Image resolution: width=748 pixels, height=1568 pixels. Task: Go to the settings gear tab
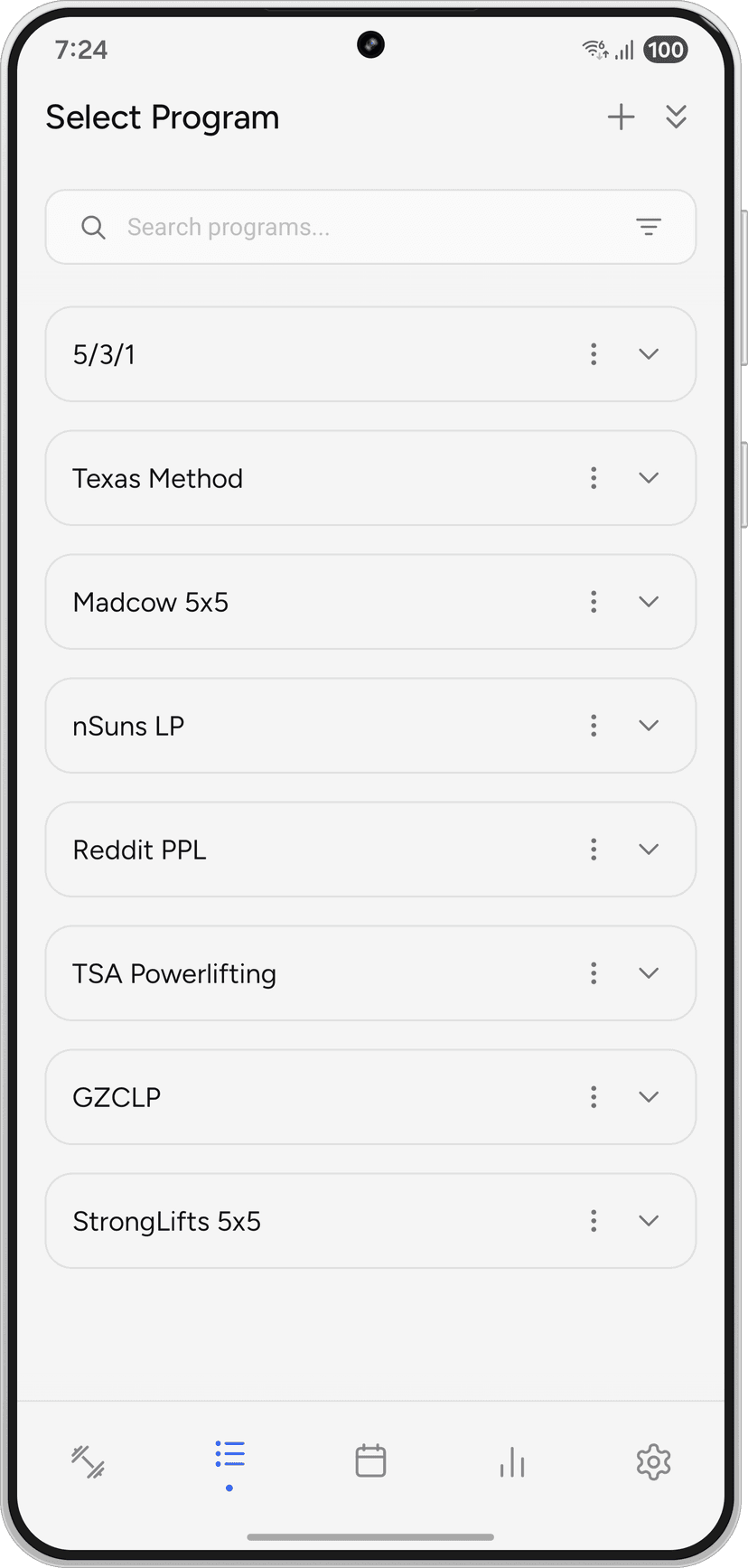pyautogui.click(x=653, y=1461)
